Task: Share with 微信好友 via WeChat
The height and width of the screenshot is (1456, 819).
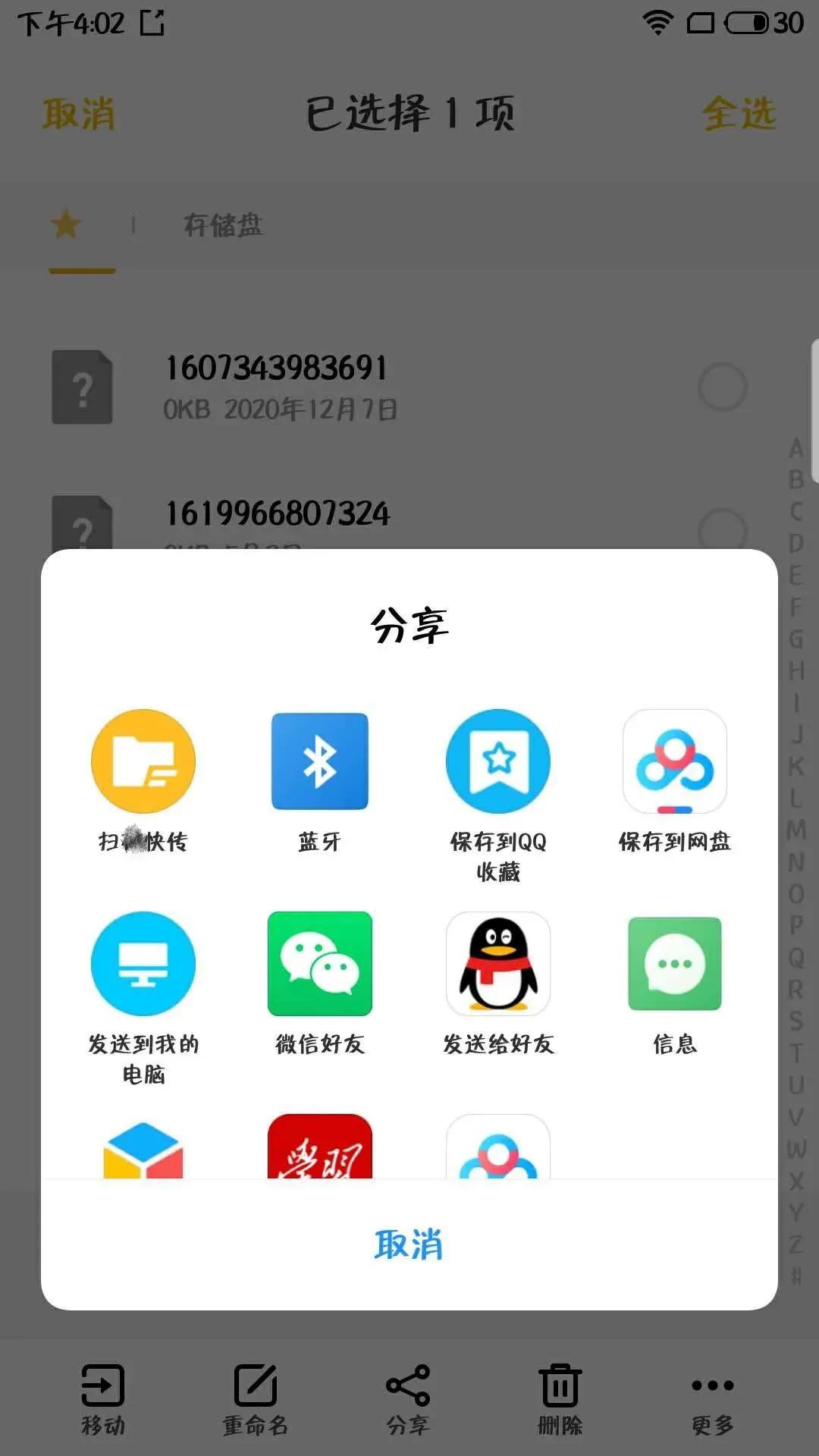Action: coord(320,963)
